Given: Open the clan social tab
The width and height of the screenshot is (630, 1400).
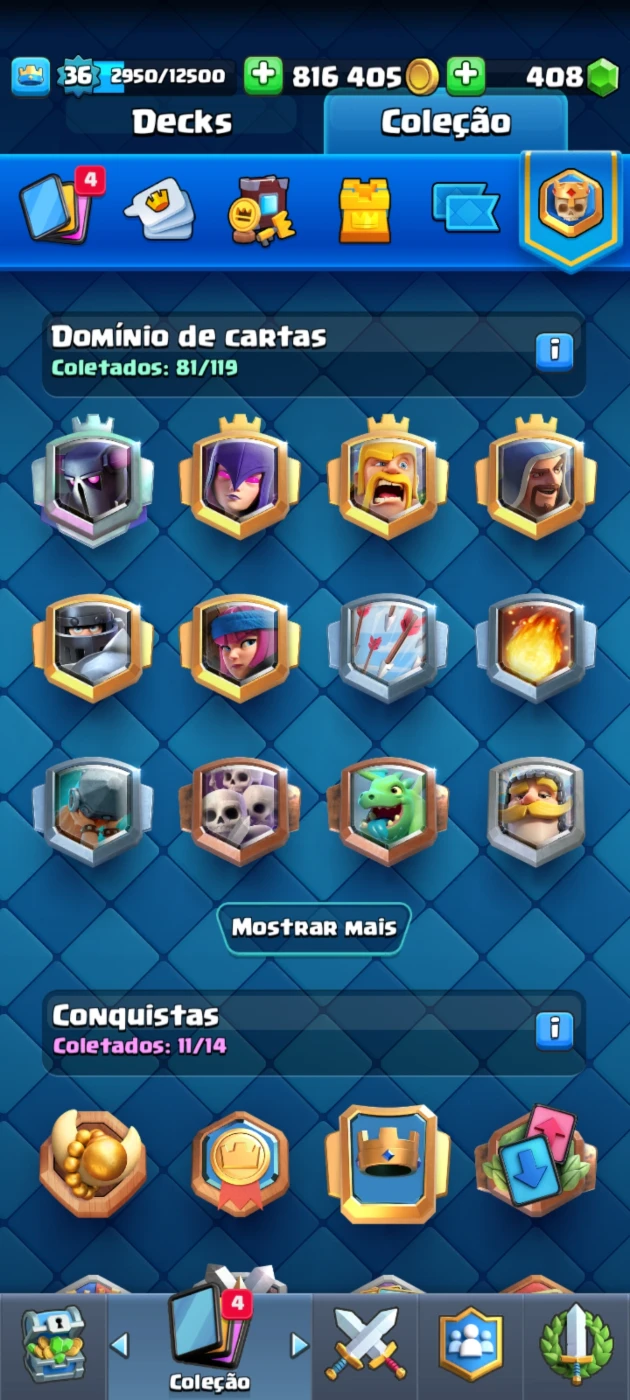Looking at the screenshot, I should point(470,1346).
